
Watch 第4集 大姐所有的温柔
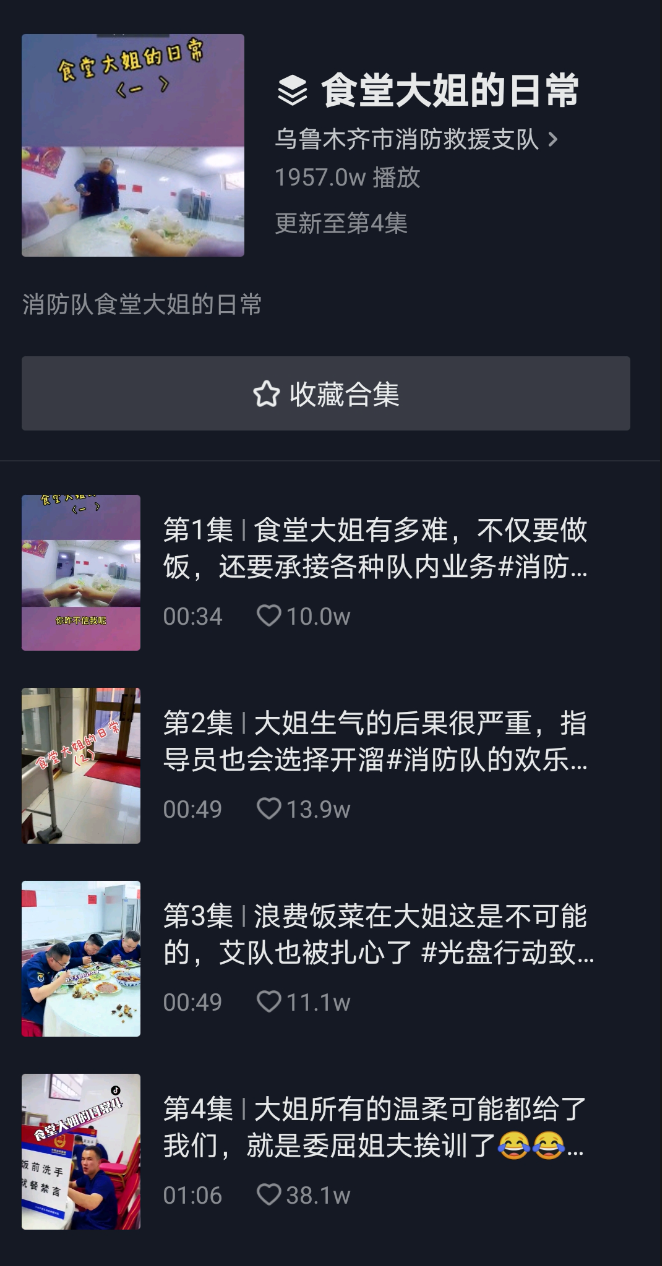click(375, 1127)
